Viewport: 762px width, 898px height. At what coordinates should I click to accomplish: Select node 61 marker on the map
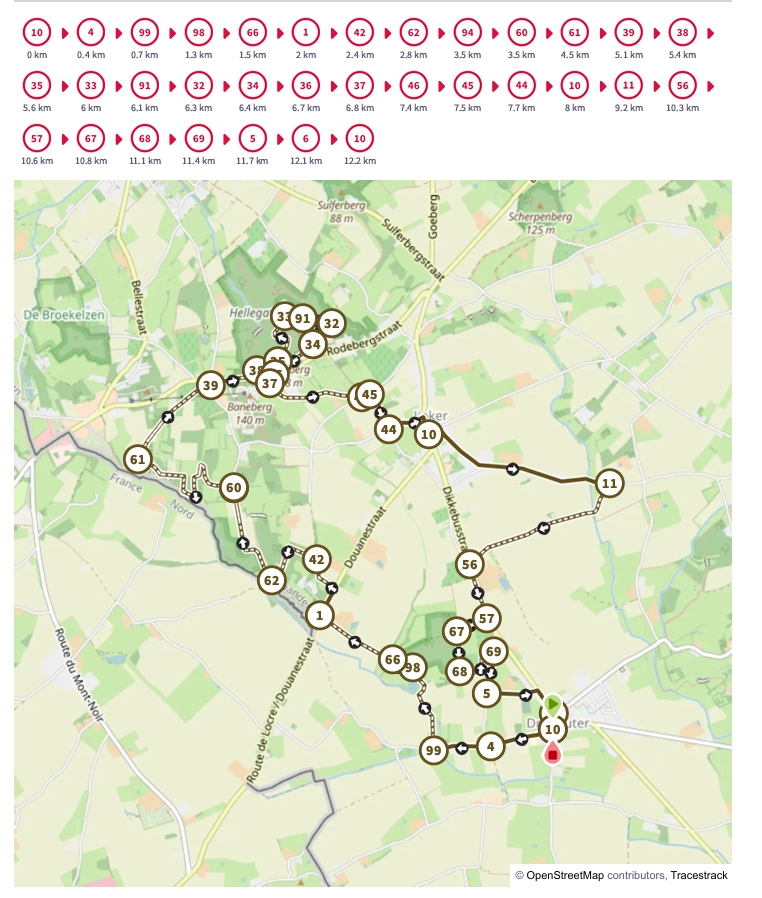coord(139,460)
